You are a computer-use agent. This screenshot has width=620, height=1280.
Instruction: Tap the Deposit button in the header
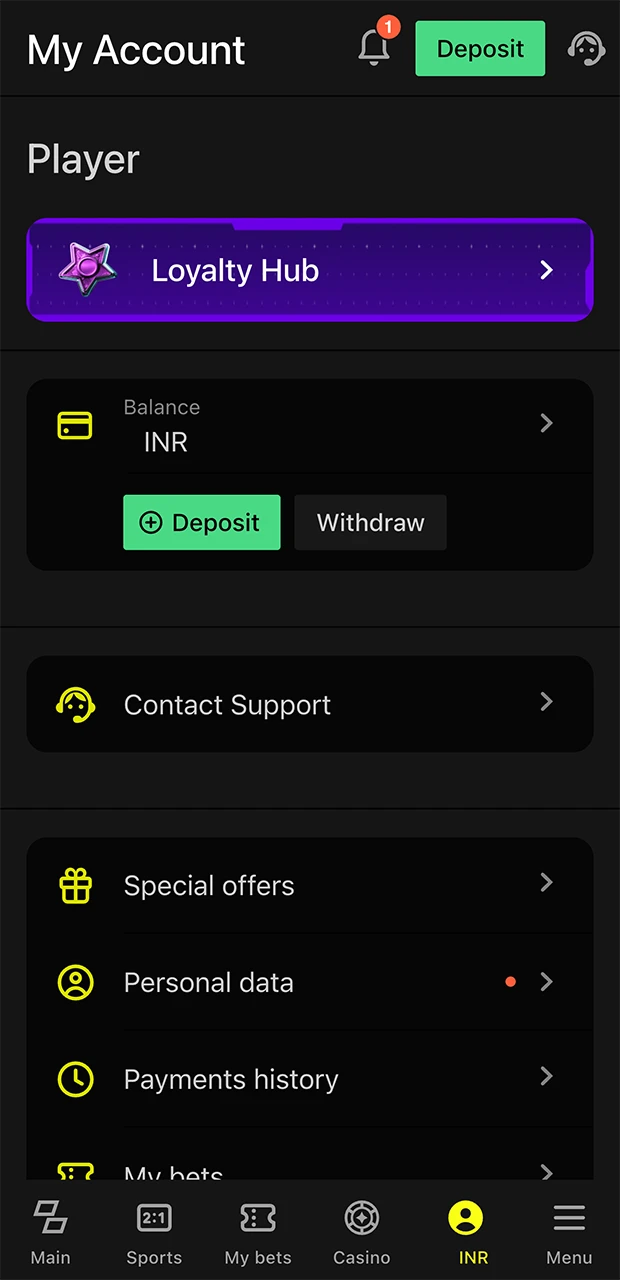tap(480, 49)
